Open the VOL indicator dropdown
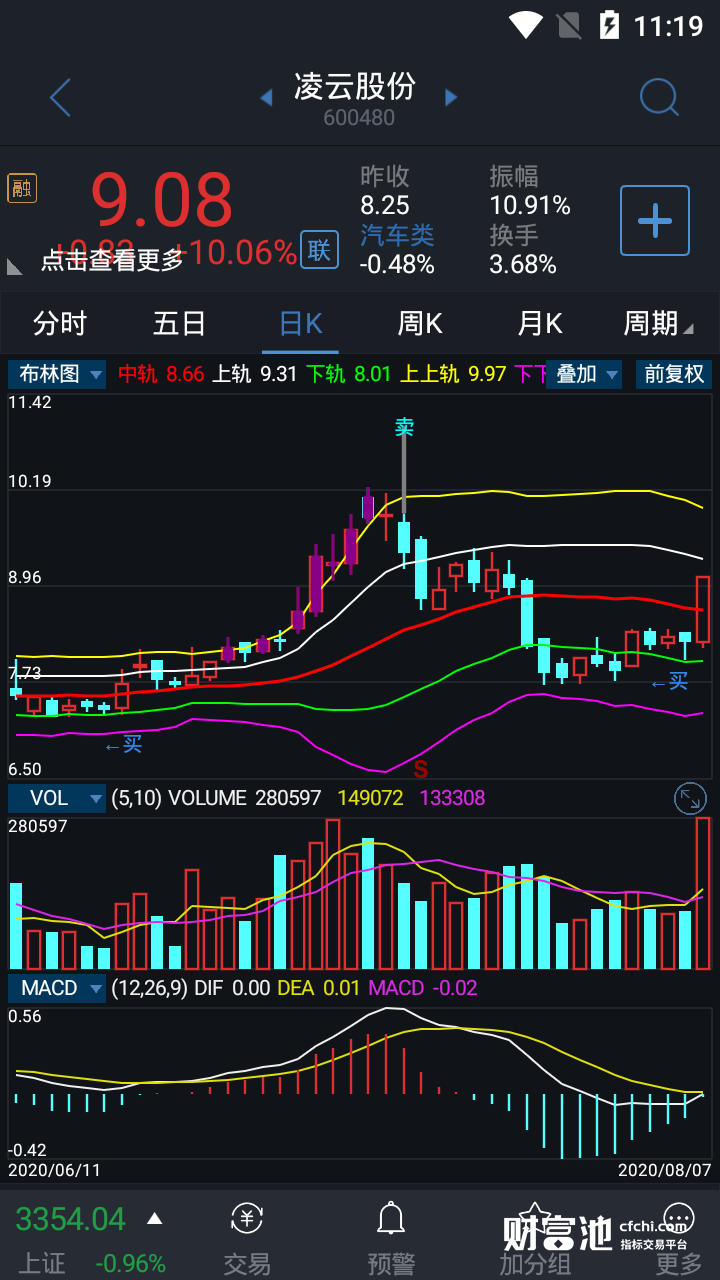The width and height of the screenshot is (720, 1280). click(x=57, y=798)
